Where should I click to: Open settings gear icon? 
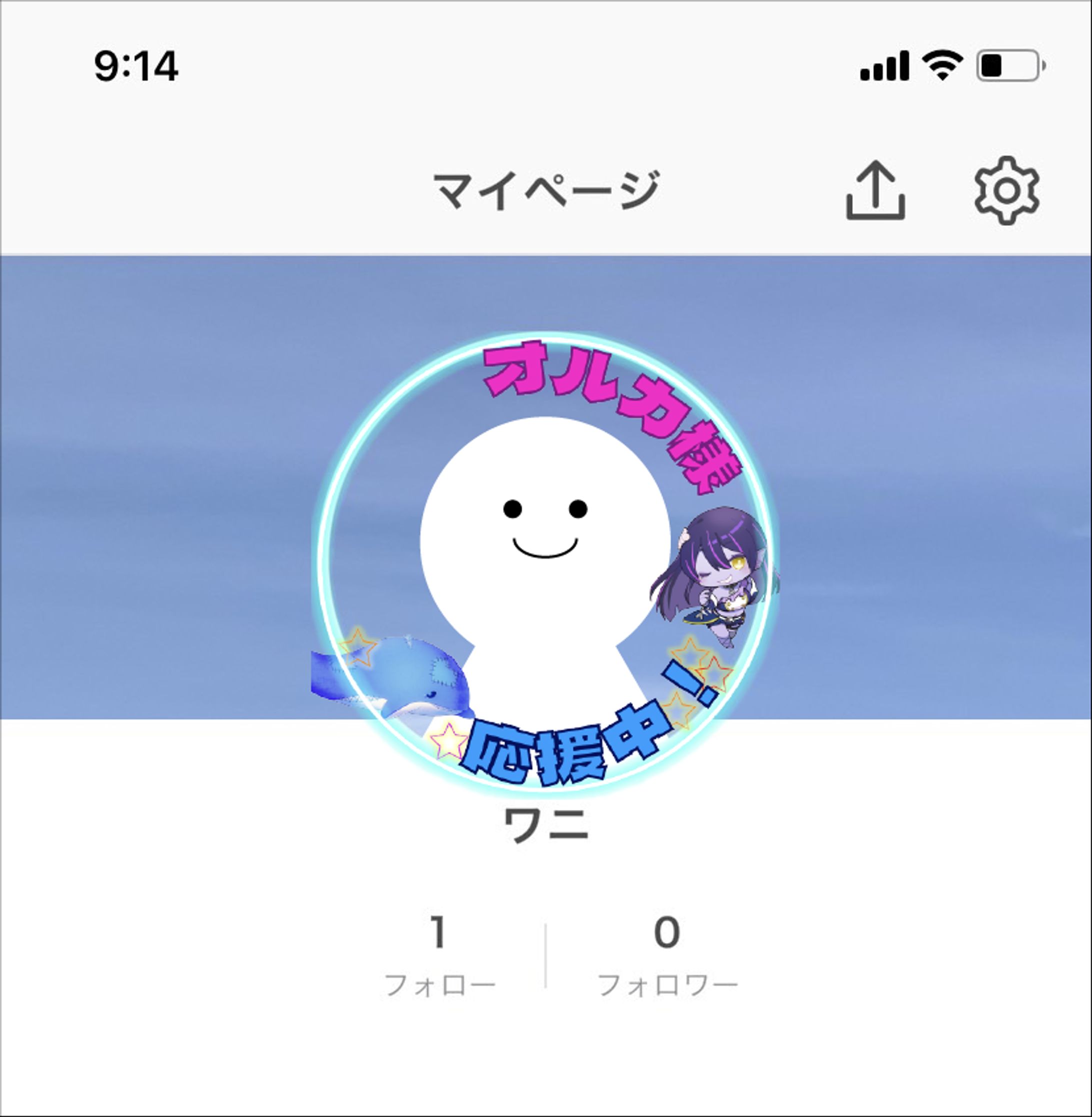click(x=1006, y=191)
